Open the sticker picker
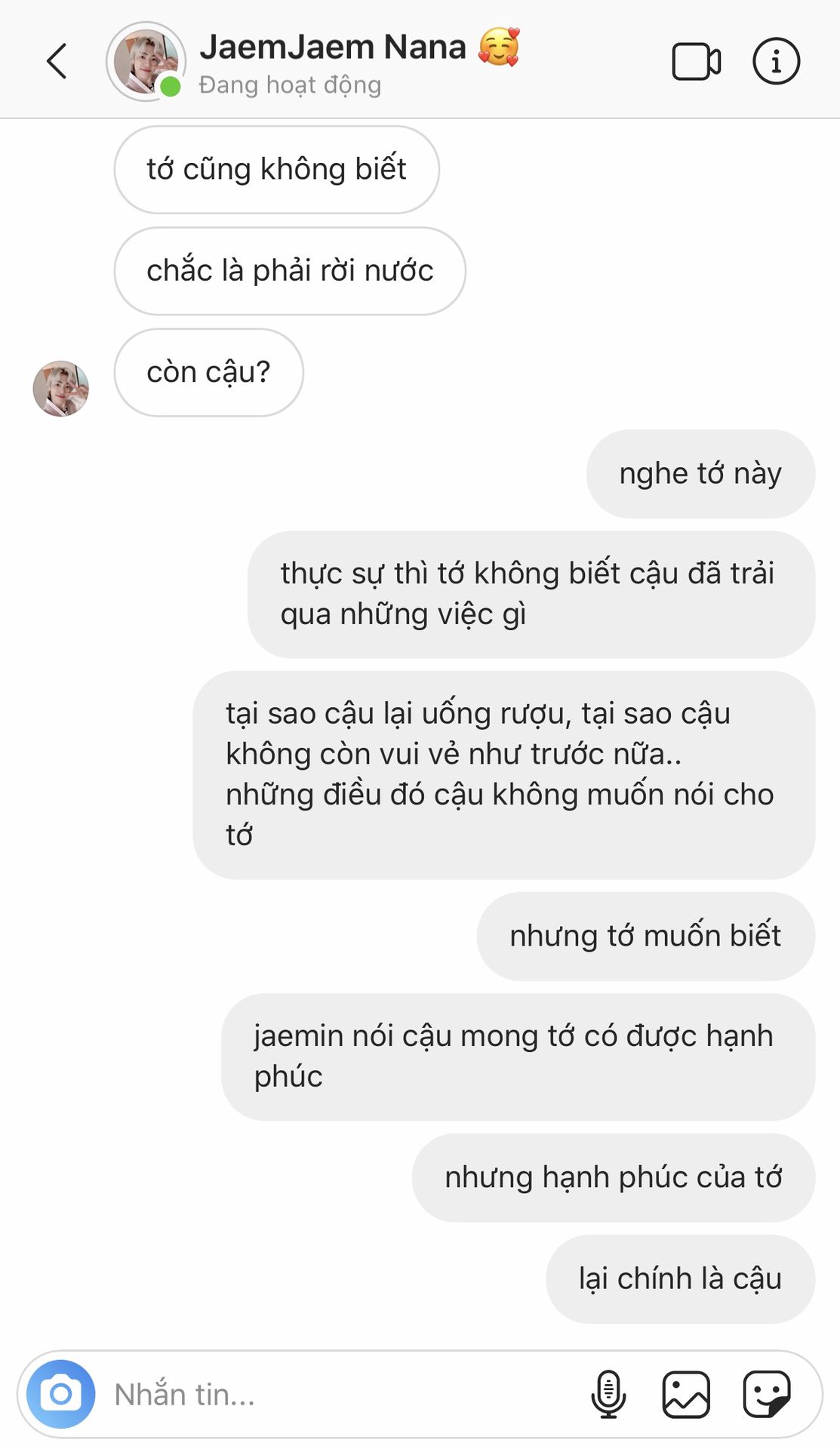The height and width of the screenshot is (1449, 840). pos(767,1394)
